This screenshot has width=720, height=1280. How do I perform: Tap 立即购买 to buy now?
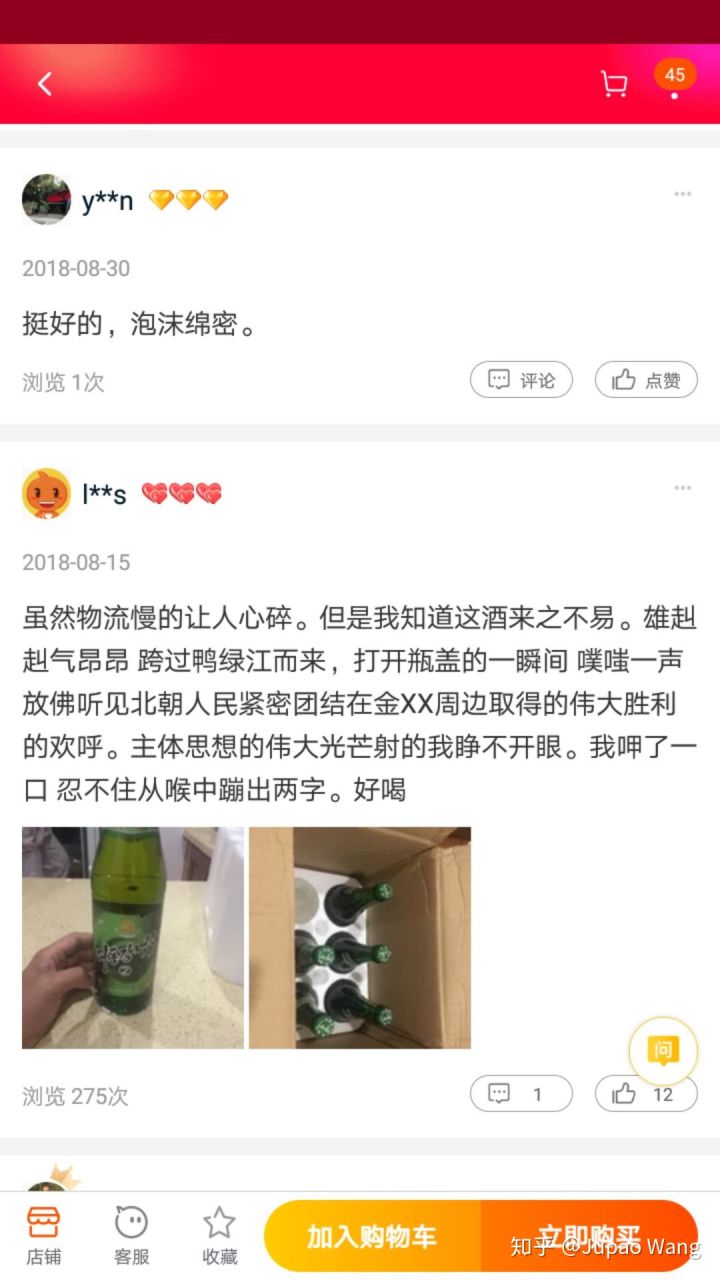pos(588,1236)
